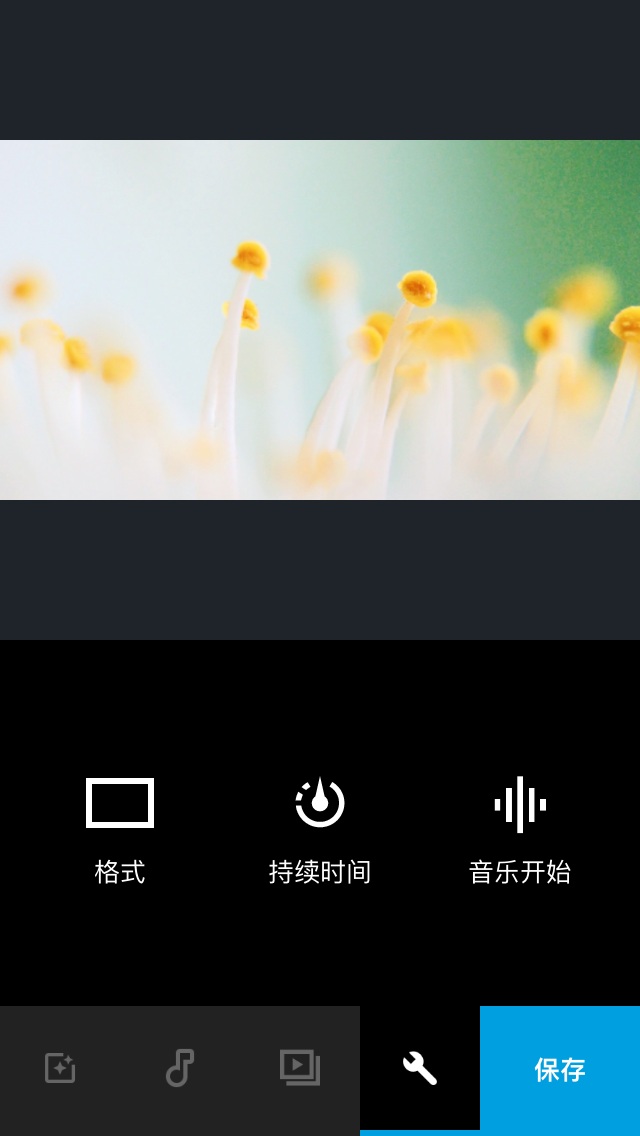This screenshot has width=640, height=1136.
Task: Open the video clips tab
Action: [x=300, y=1068]
